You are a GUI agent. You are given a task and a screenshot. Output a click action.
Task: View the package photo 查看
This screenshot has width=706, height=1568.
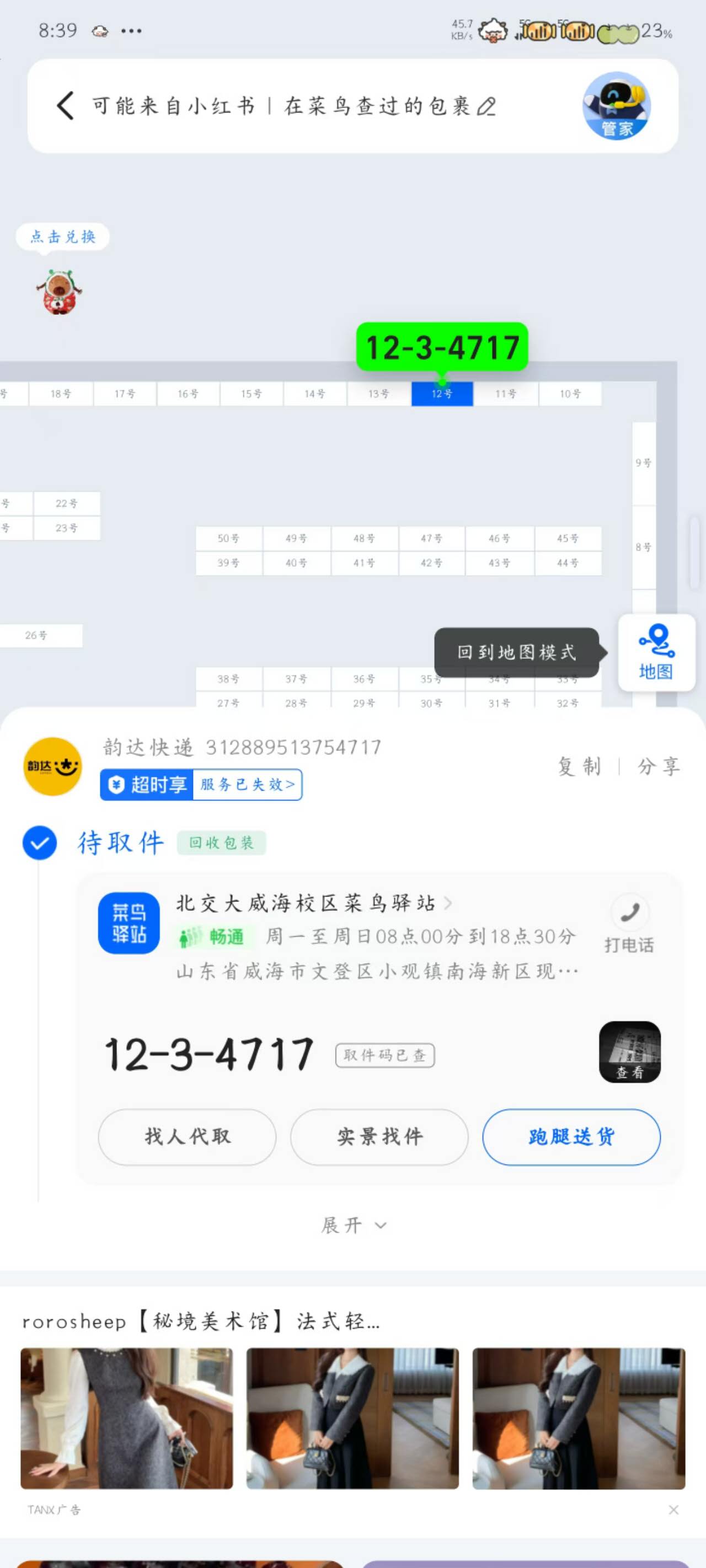point(629,1052)
